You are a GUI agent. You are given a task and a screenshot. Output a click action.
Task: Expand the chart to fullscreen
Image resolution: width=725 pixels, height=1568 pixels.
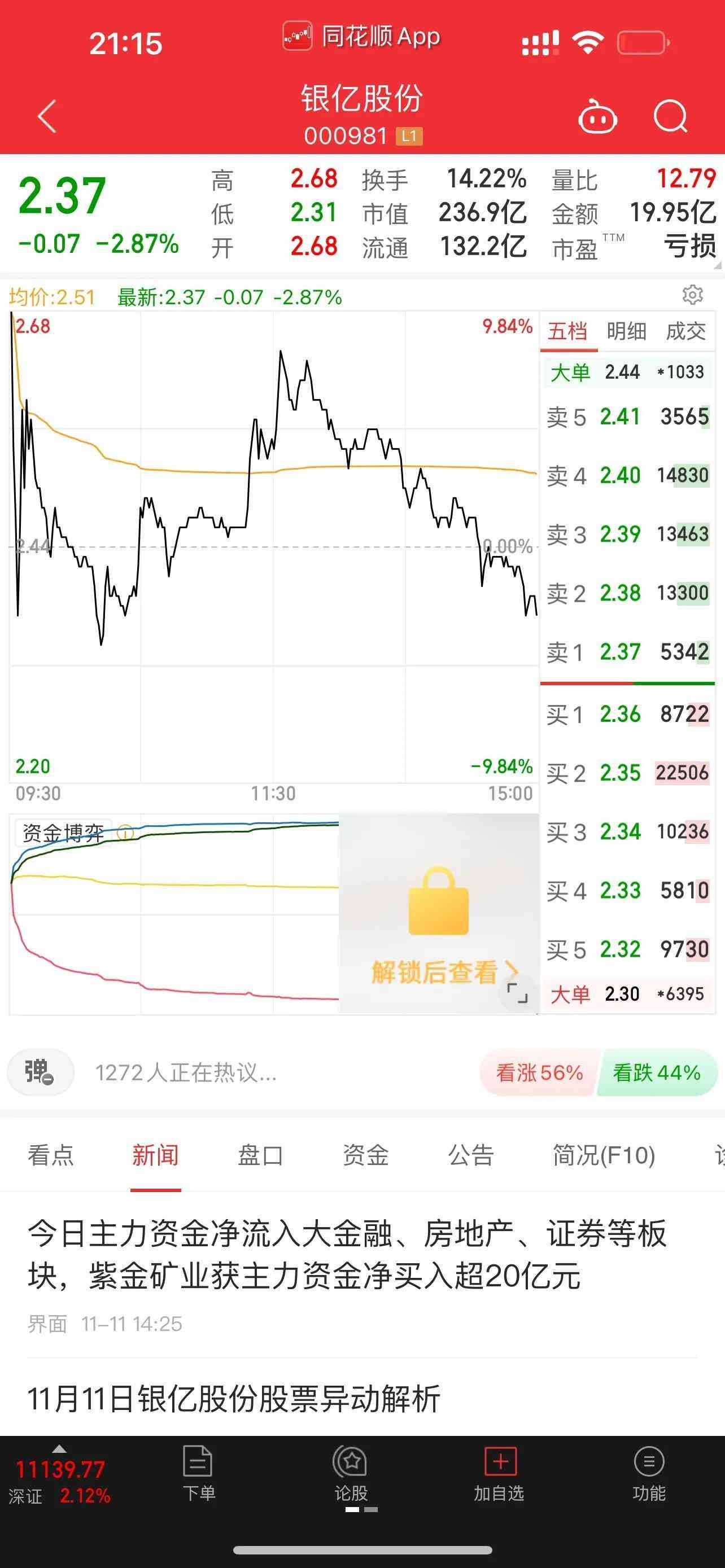pos(517,993)
